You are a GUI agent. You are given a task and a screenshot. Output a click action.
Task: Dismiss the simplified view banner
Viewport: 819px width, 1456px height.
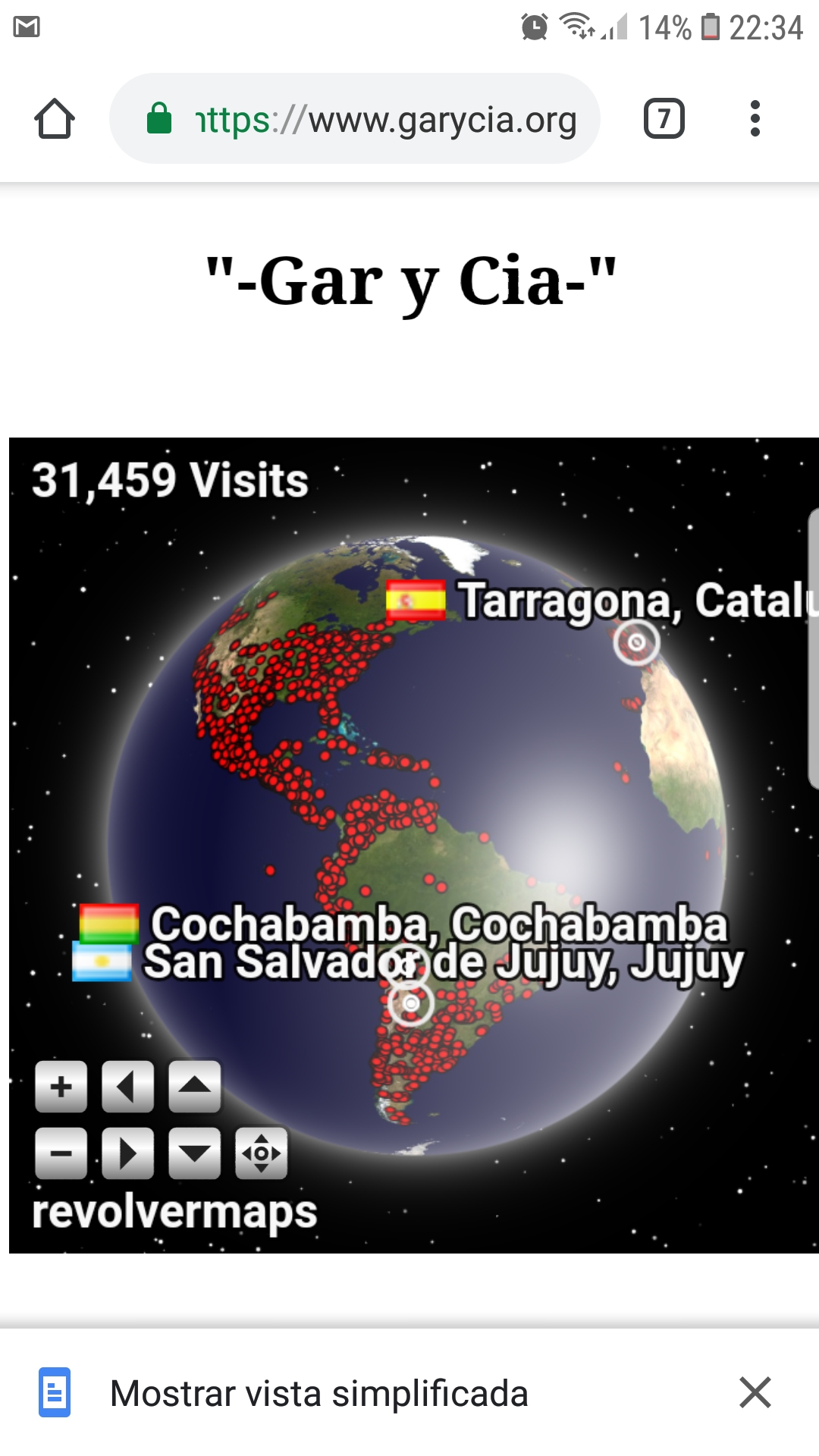click(755, 1392)
